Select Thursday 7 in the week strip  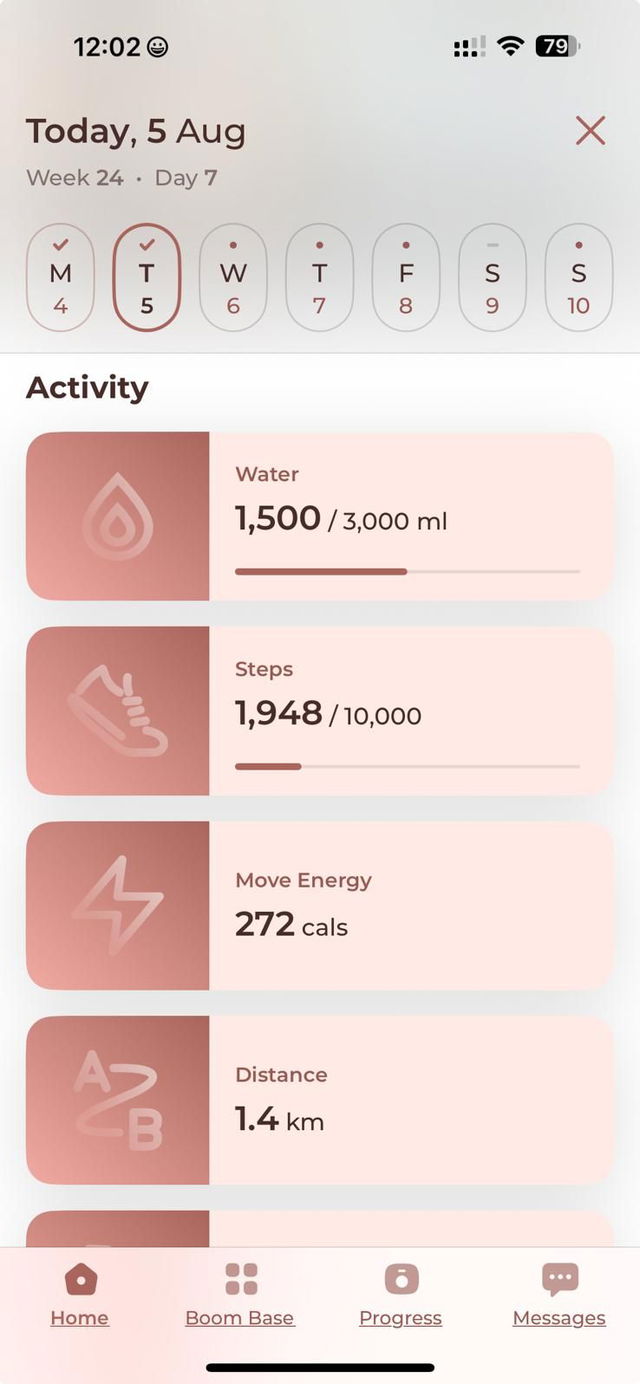point(319,278)
